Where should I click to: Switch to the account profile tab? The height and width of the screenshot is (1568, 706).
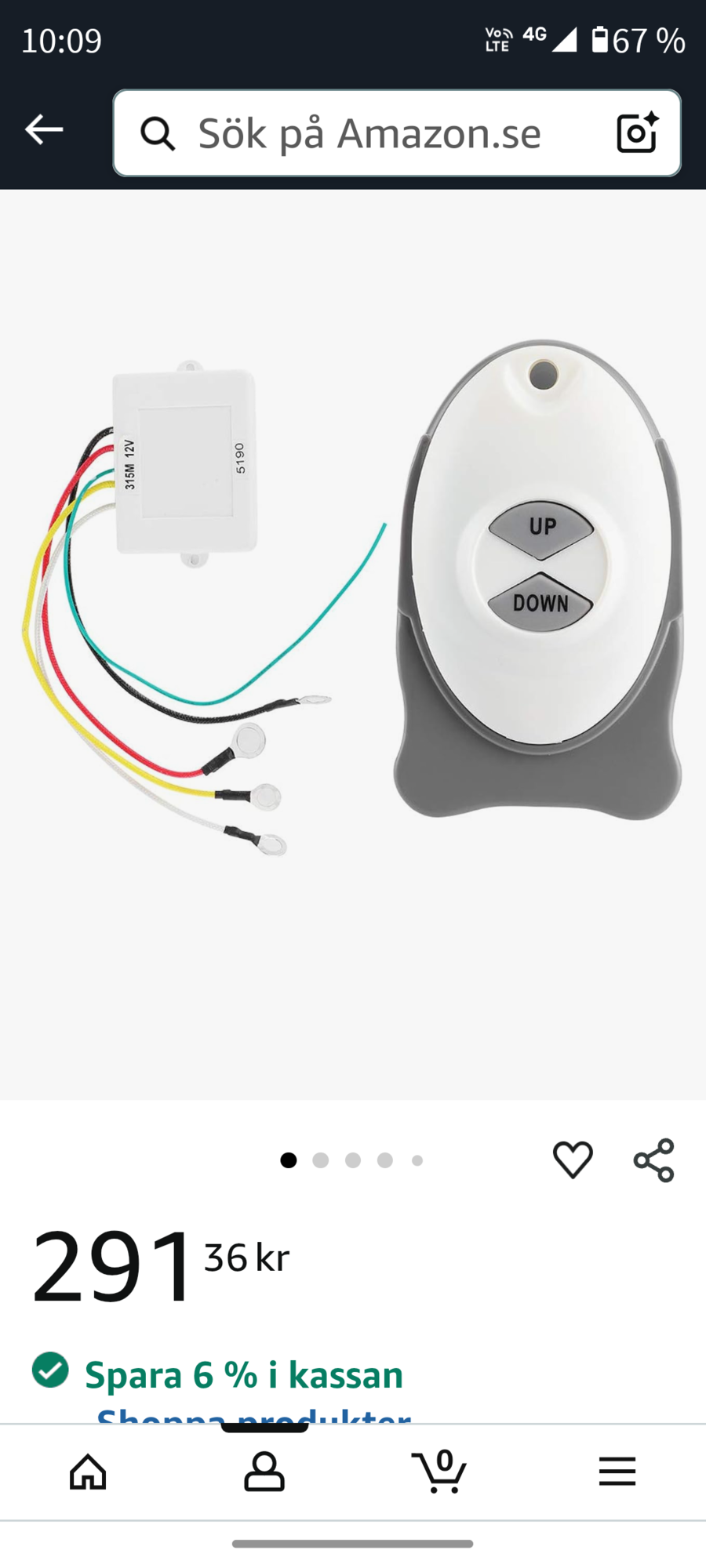[x=264, y=1472]
